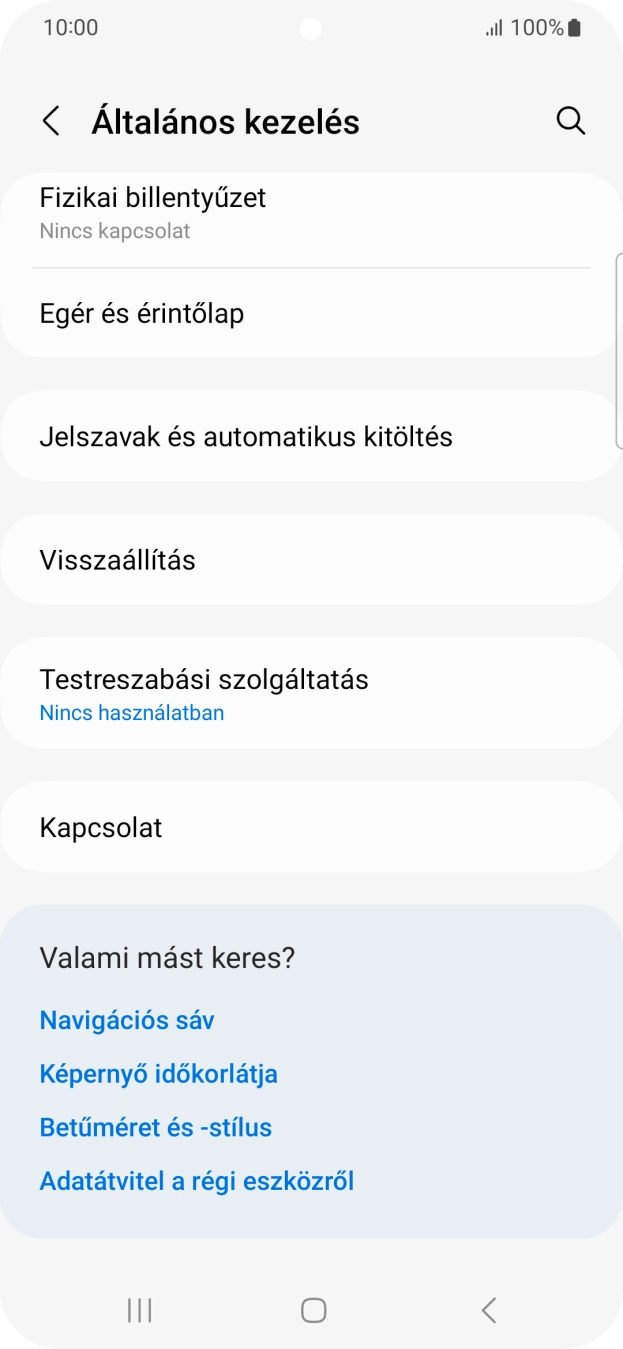The height and width of the screenshot is (1349, 623).
Task: Follow the Képernyő időkorlátja link
Action: point(158,1074)
